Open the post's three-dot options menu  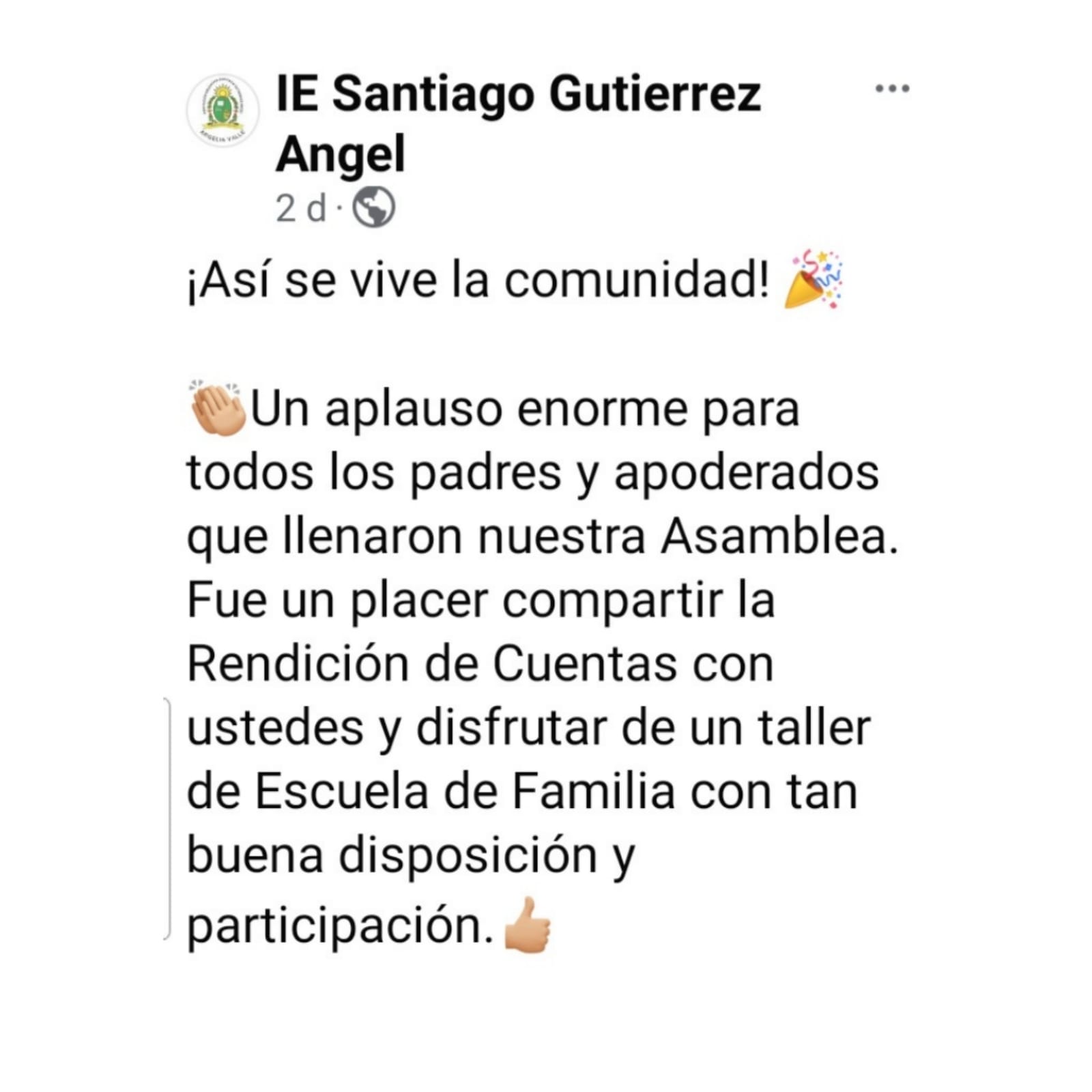click(x=892, y=89)
